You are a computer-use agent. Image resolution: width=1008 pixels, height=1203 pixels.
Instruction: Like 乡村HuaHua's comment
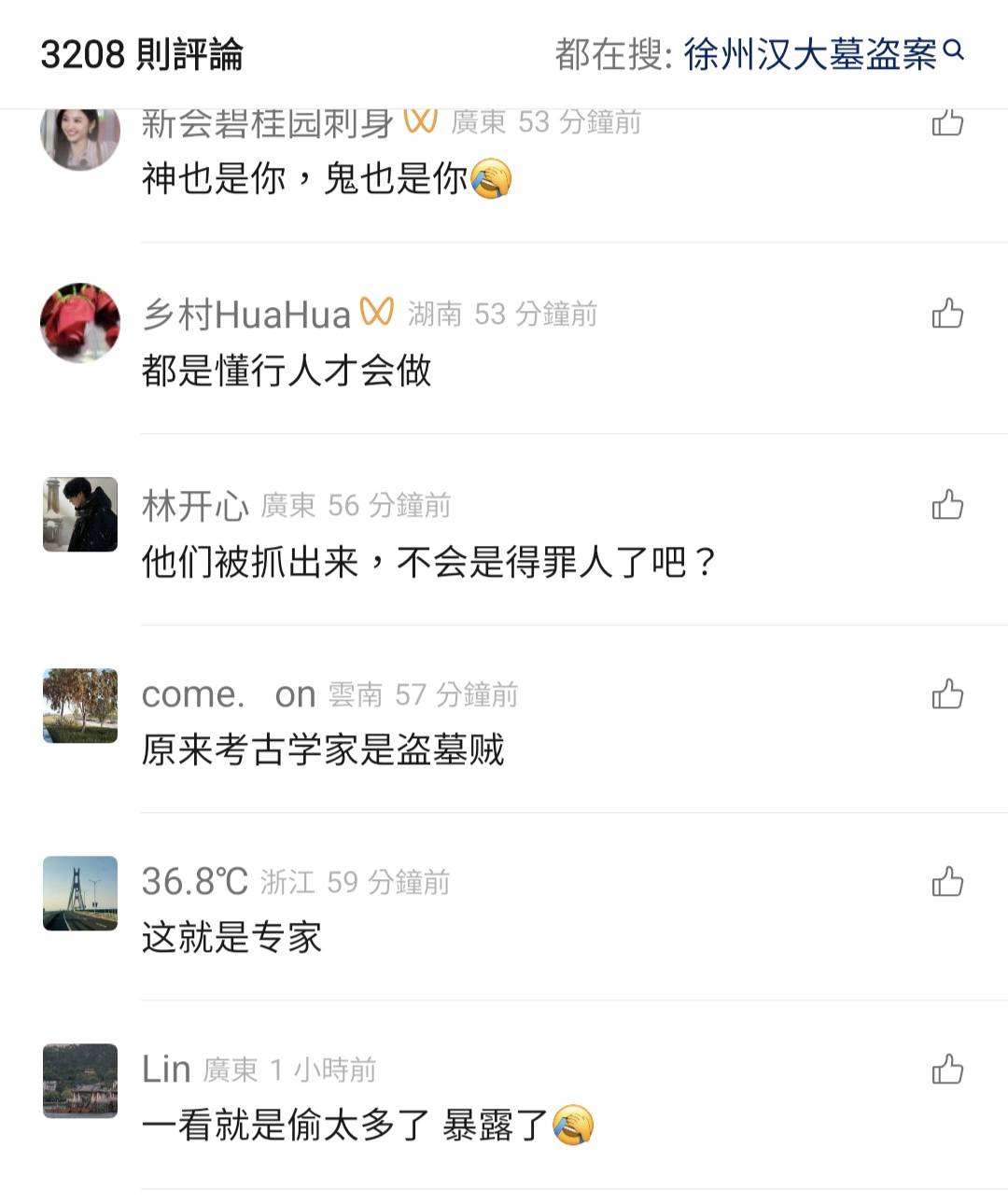pos(947,314)
